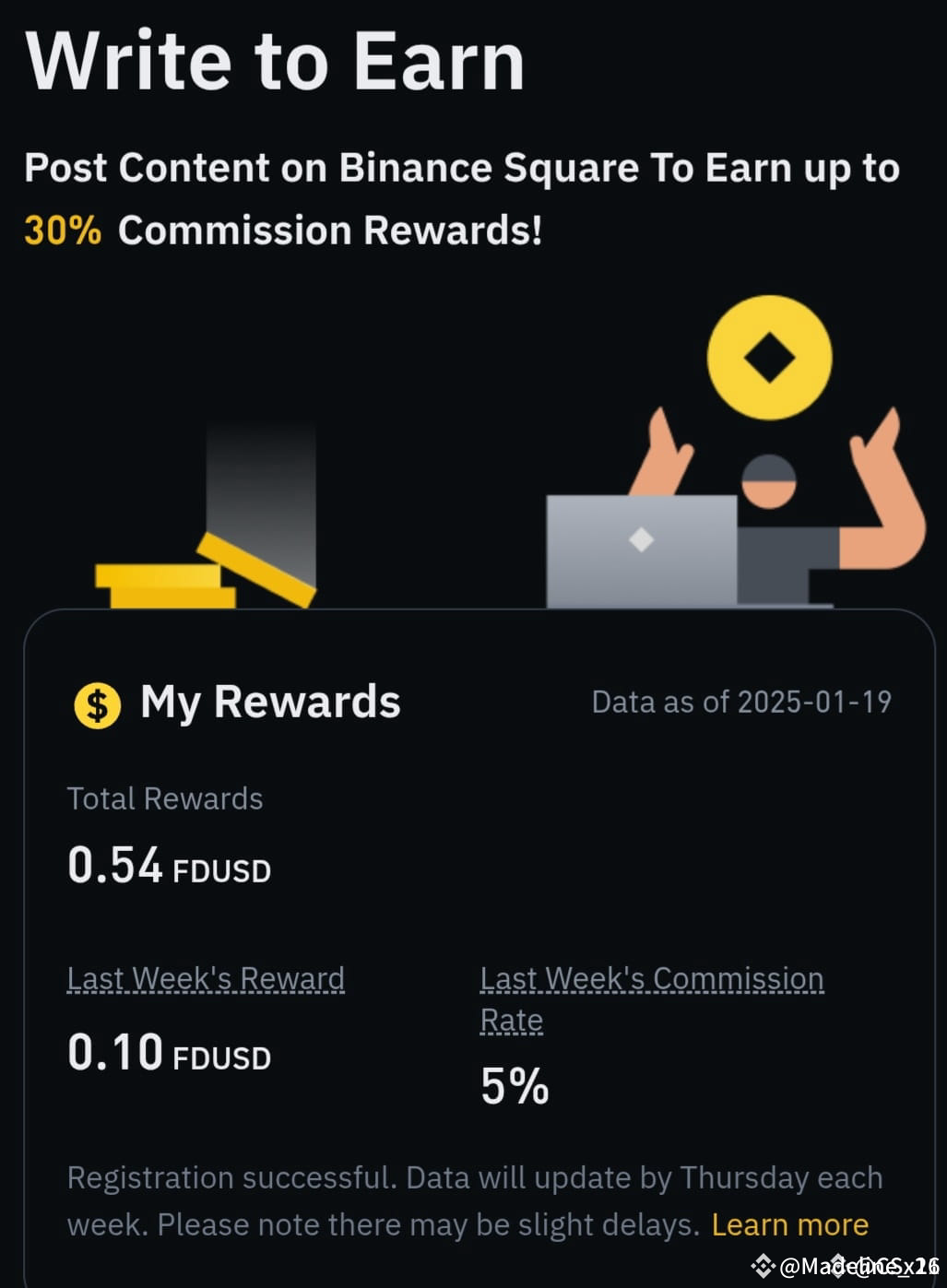
Task: Open the Learn more link
Action: (789, 1224)
